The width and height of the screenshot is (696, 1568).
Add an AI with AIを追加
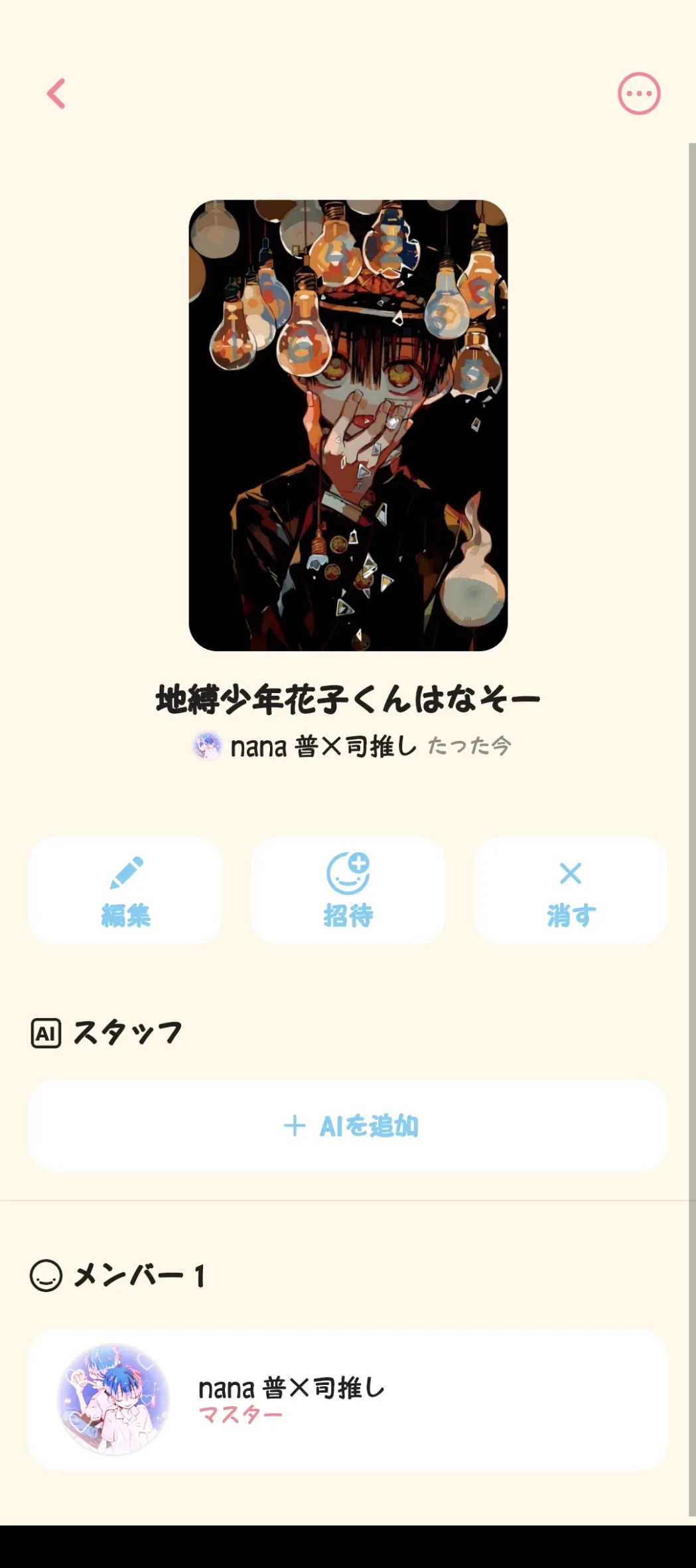[348, 1126]
